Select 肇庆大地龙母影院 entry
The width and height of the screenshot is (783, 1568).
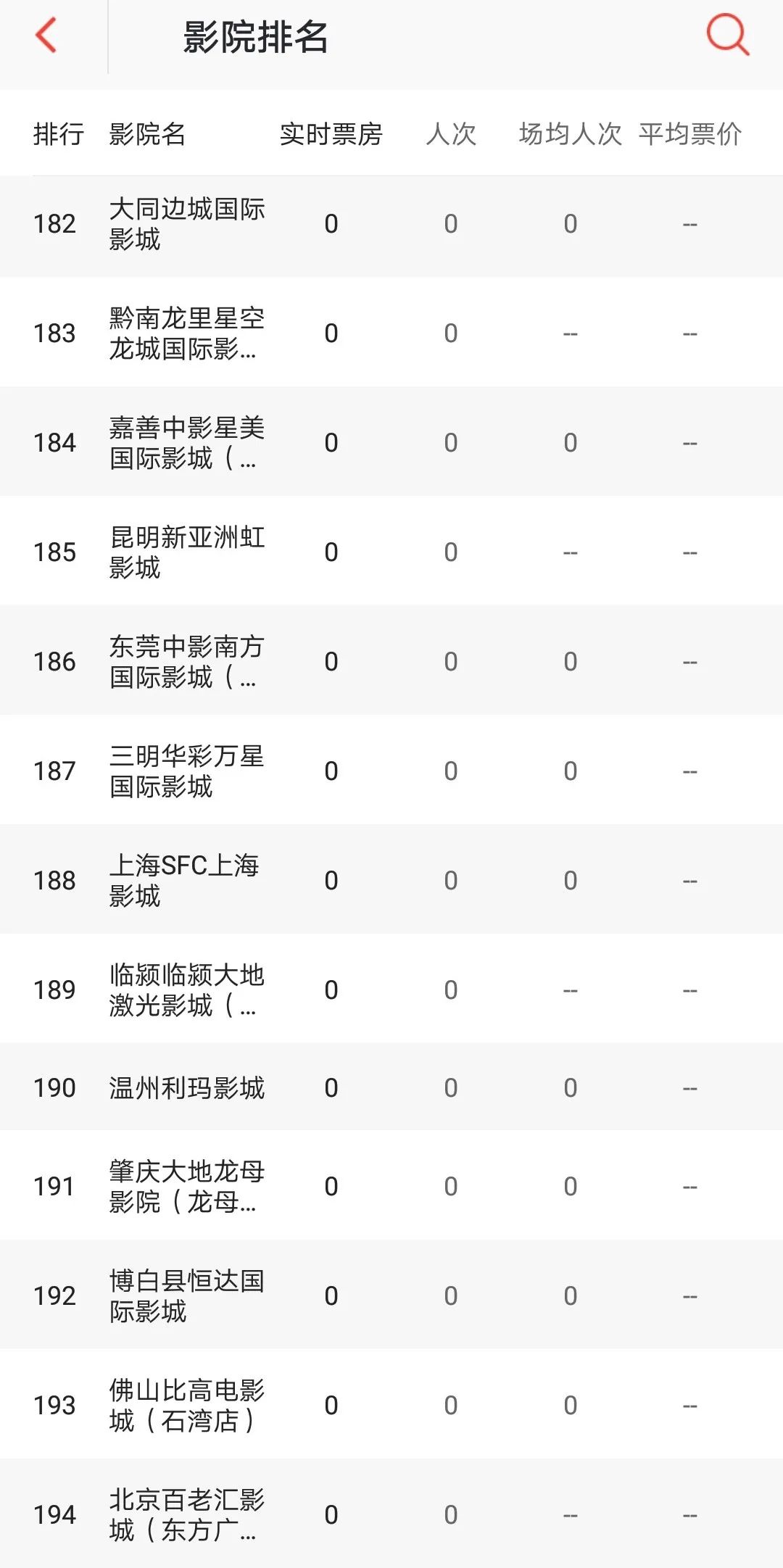391,1186
